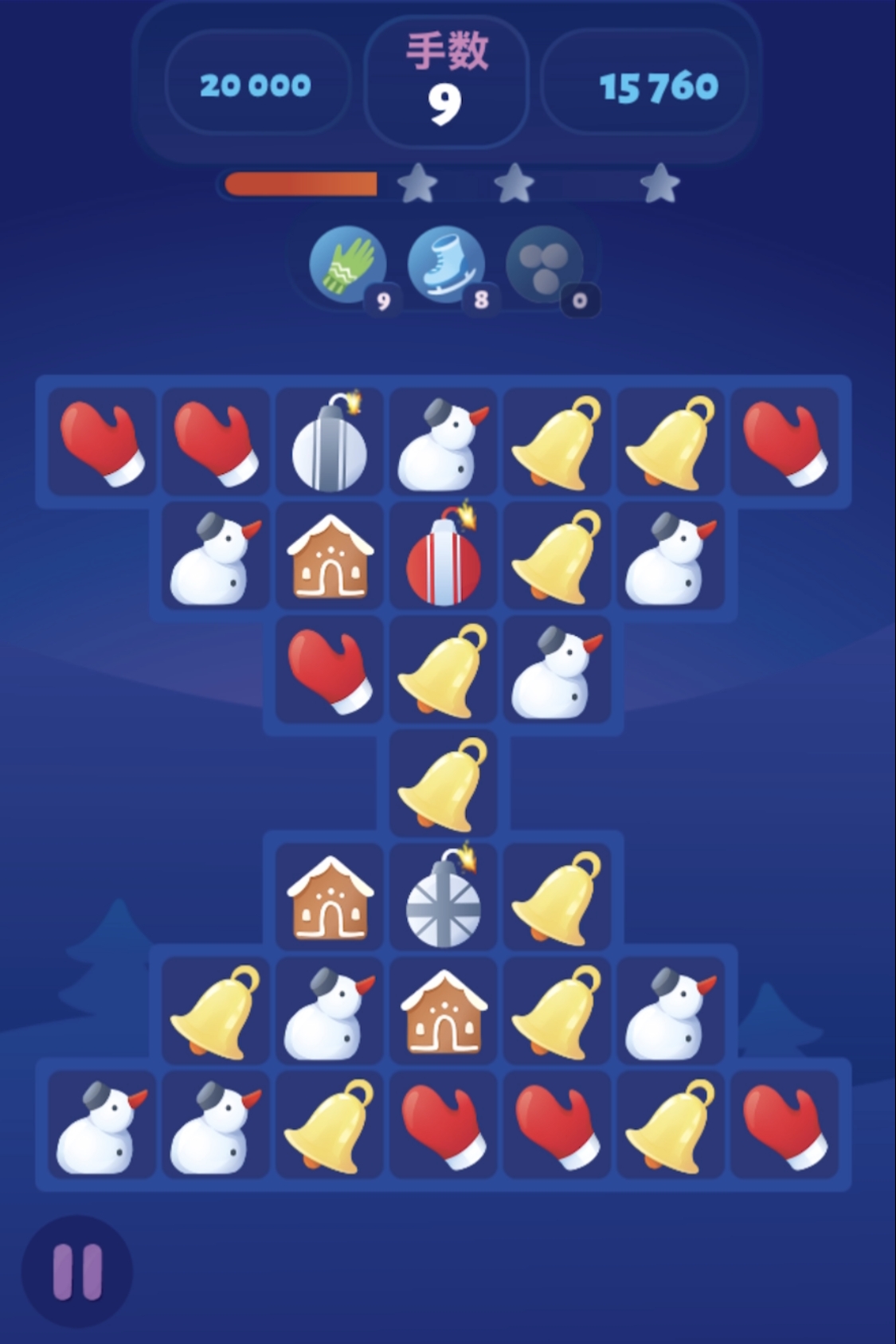Pause the game
This screenshot has height=1344, width=896.
tap(77, 1272)
